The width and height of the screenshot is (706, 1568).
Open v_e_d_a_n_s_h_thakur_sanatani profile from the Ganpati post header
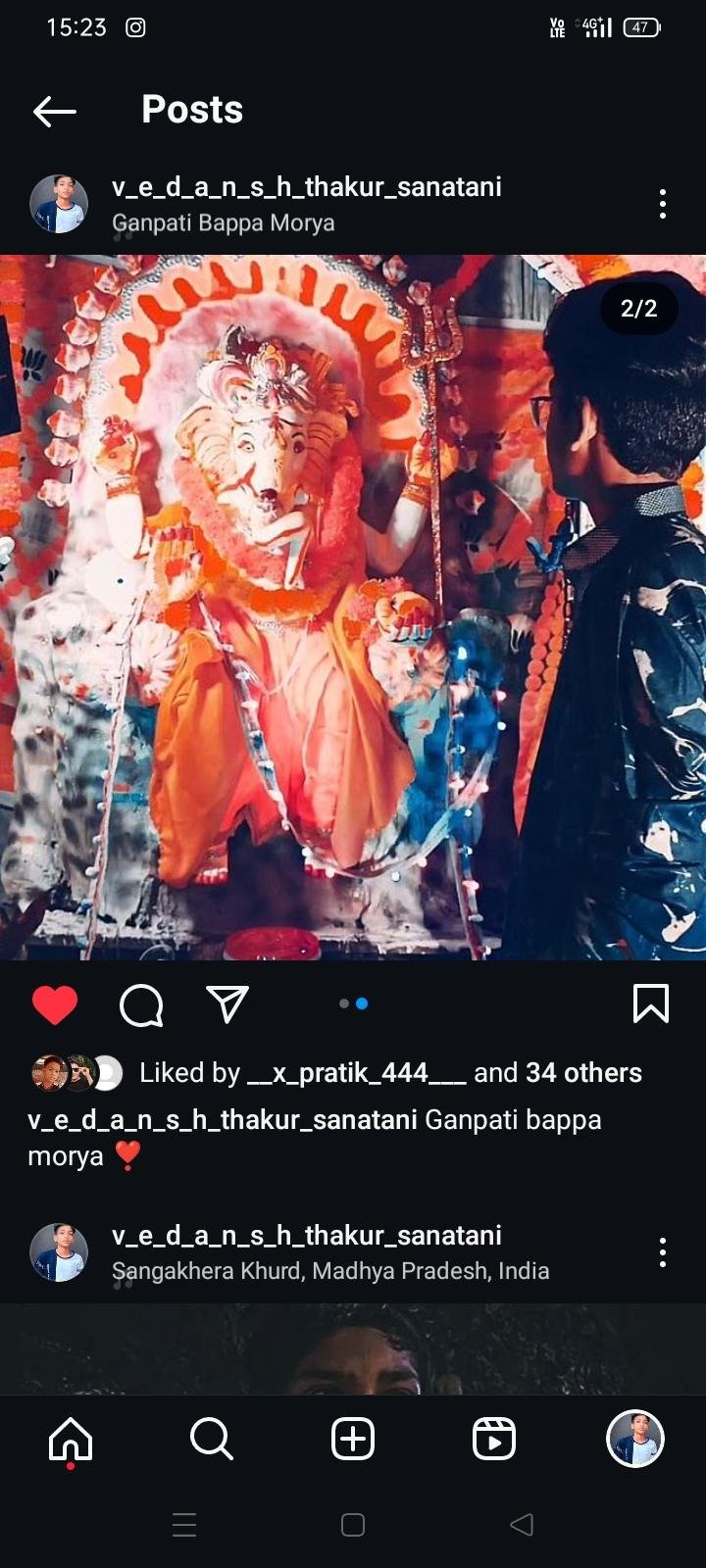click(x=307, y=187)
